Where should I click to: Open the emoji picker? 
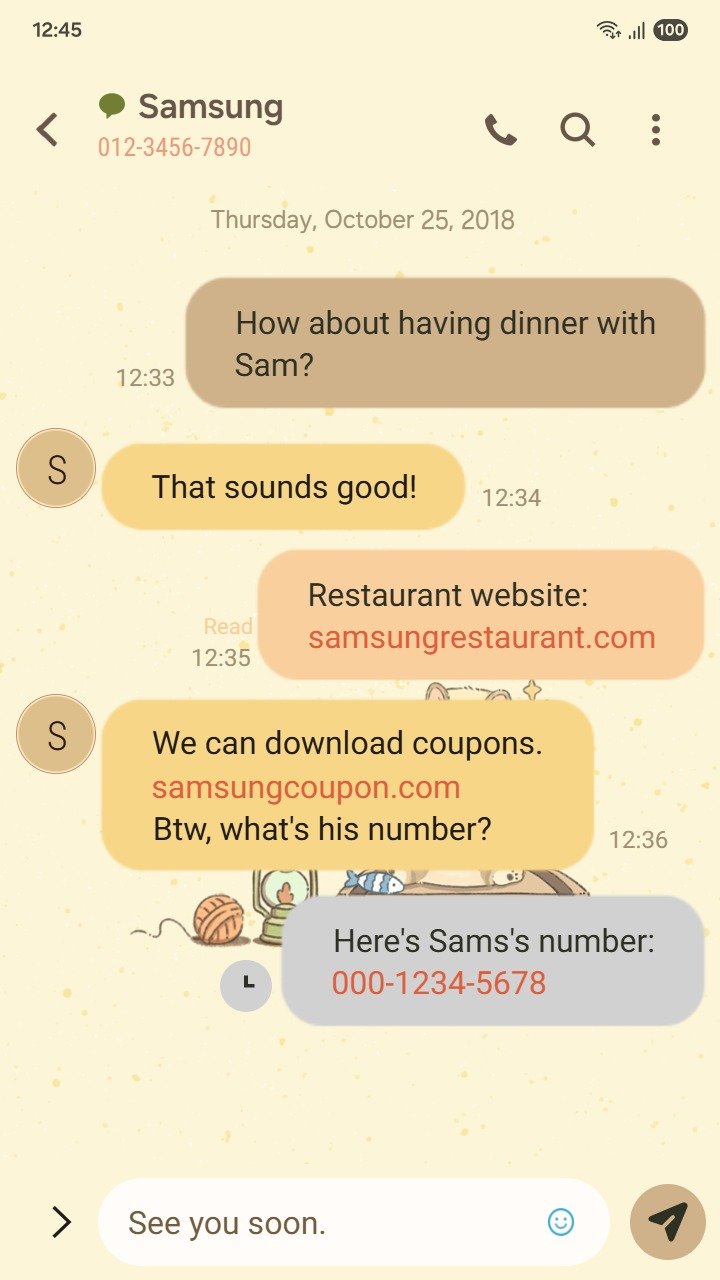561,1221
